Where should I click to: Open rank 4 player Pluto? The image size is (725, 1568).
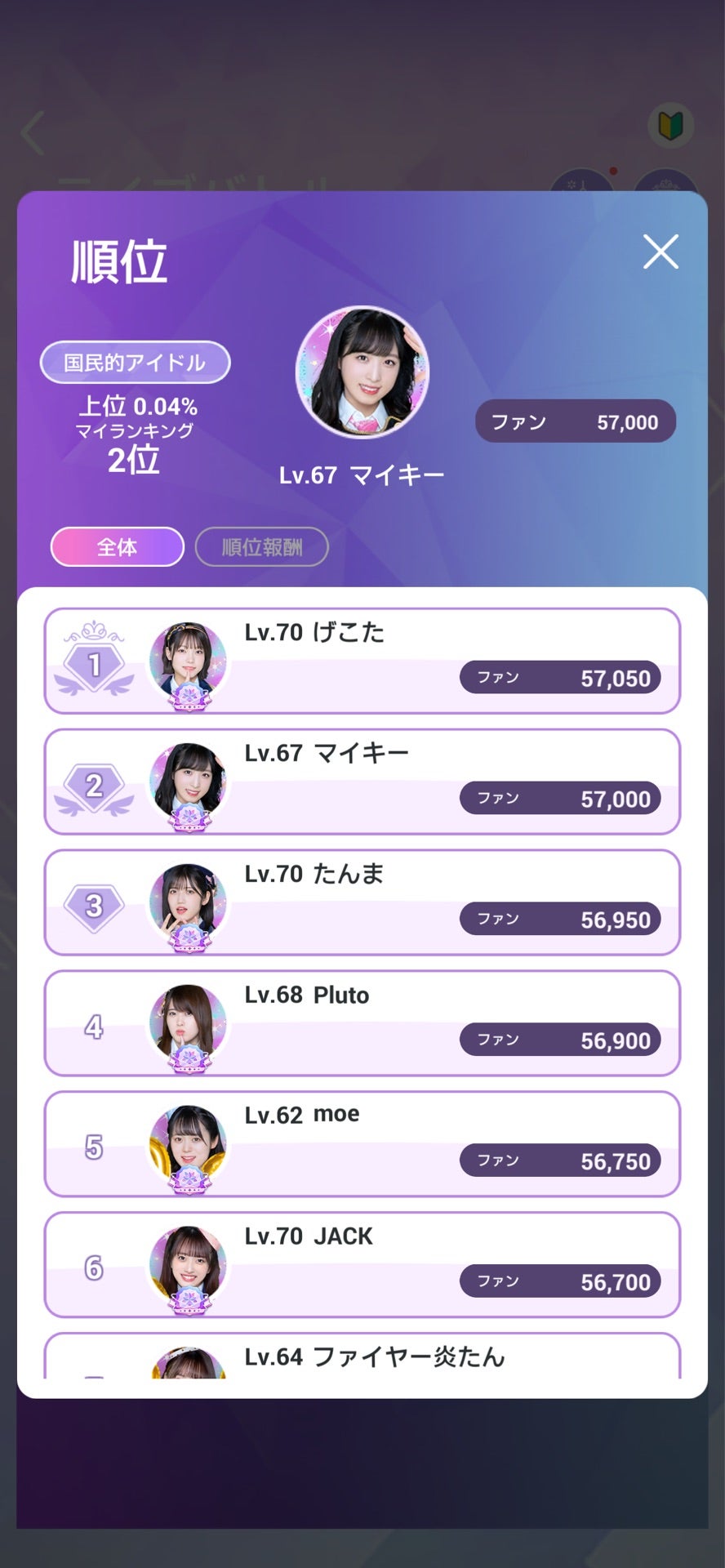click(362, 1023)
